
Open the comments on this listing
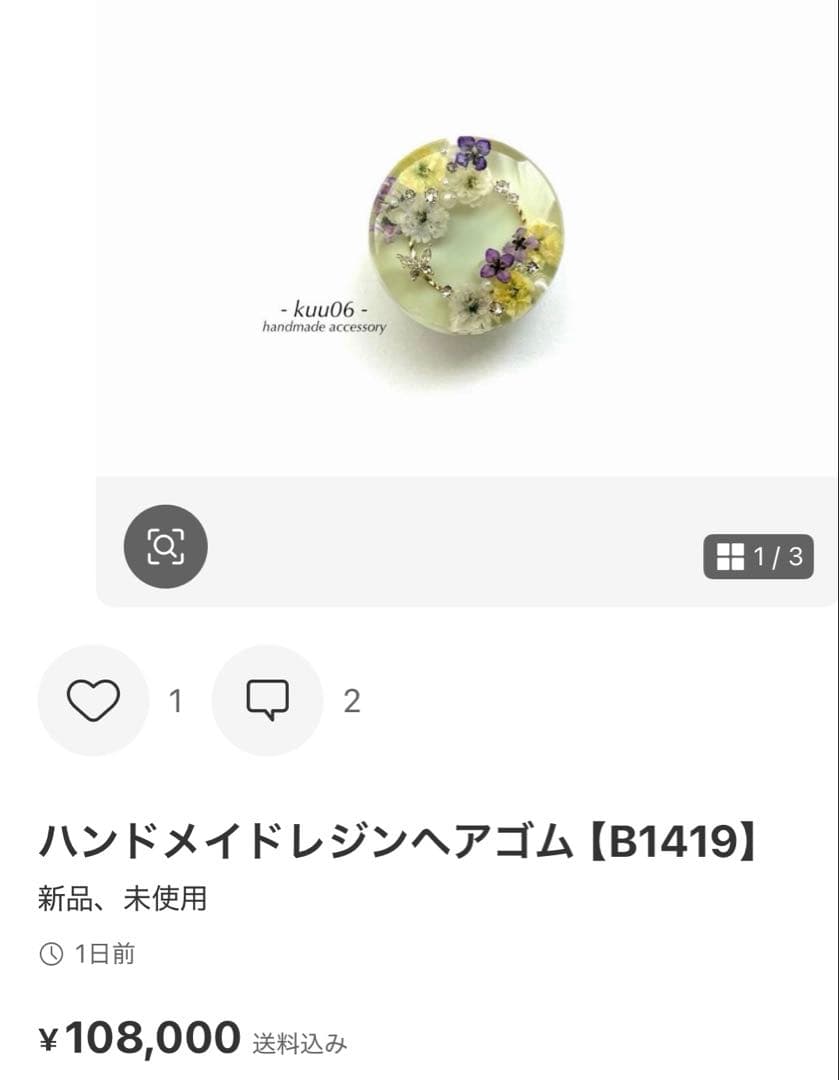click(x=267, y=700)
